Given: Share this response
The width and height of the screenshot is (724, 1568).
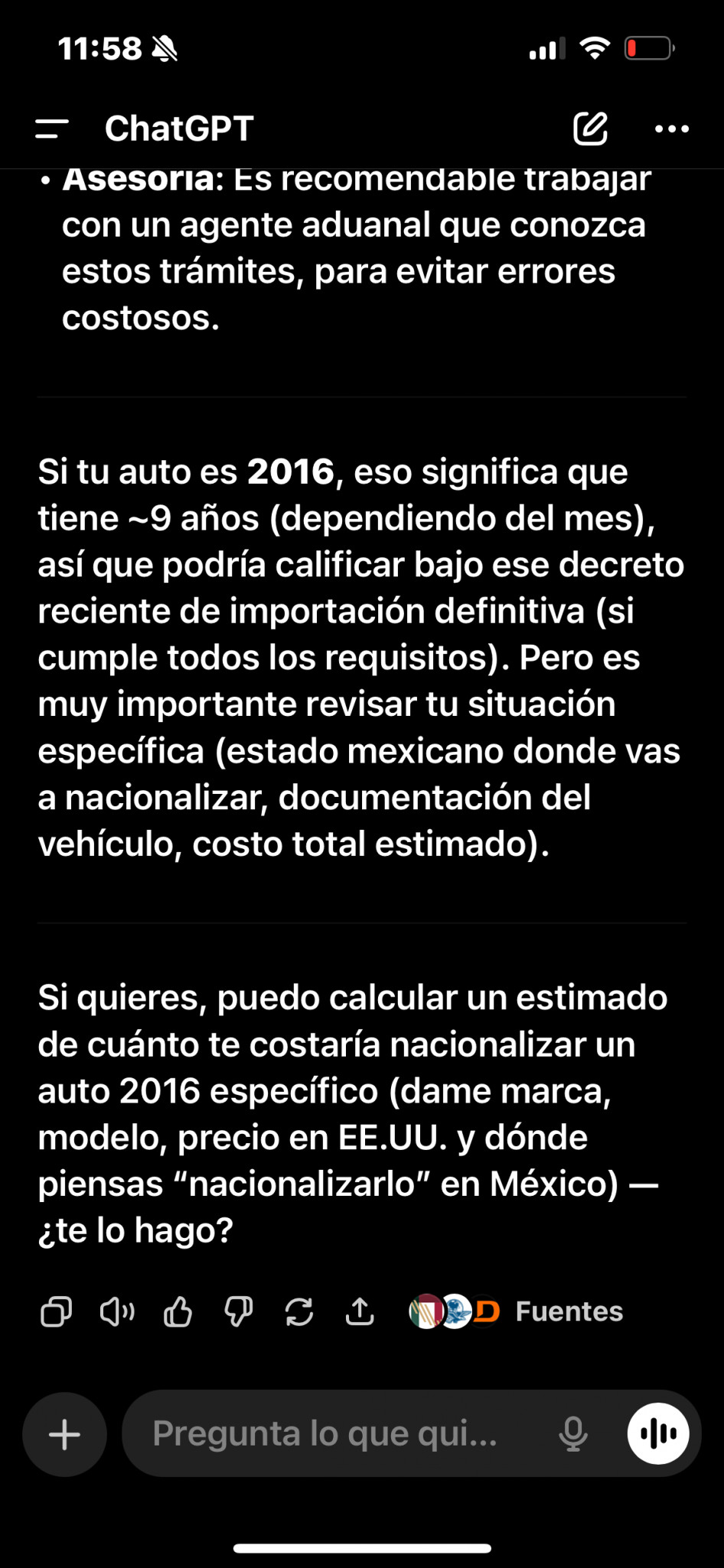Looking at the screenshot, I should [360, 1312].
